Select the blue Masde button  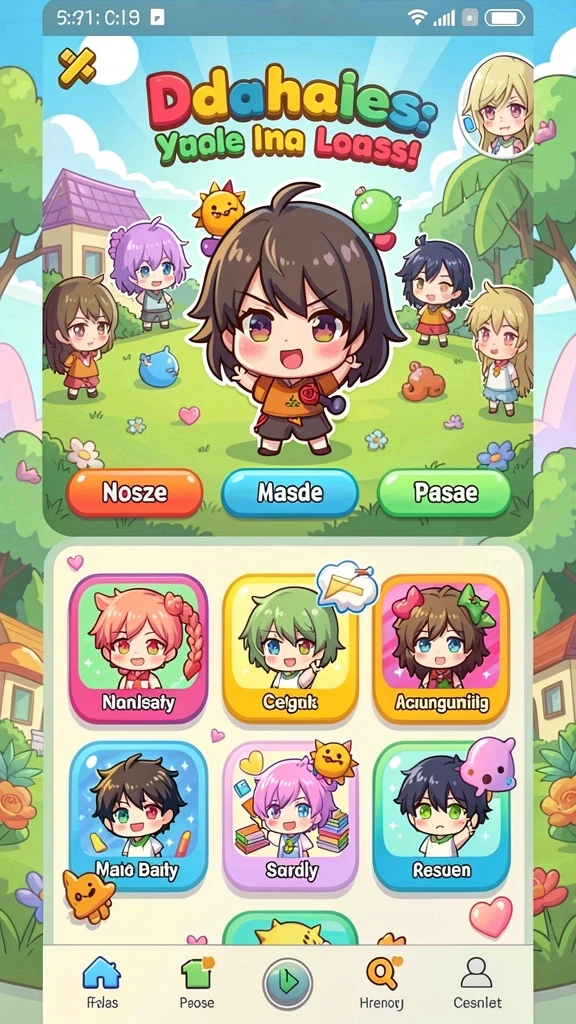(290, 493)
